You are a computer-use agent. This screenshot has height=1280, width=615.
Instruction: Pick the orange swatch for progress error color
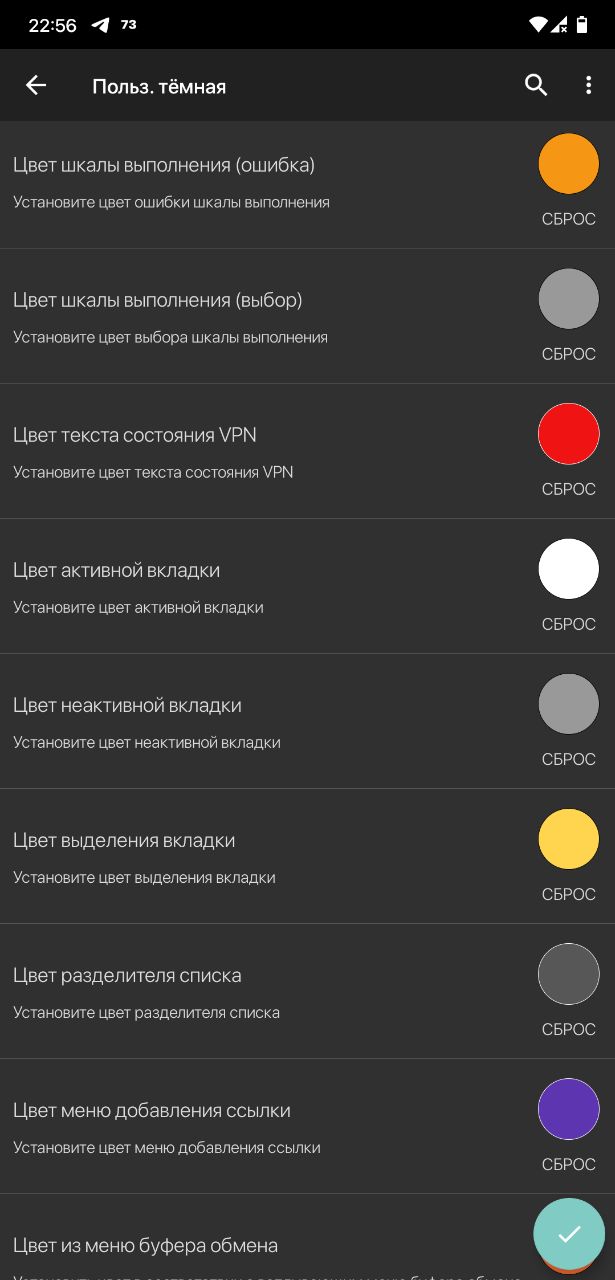click(x=568, y=164)
